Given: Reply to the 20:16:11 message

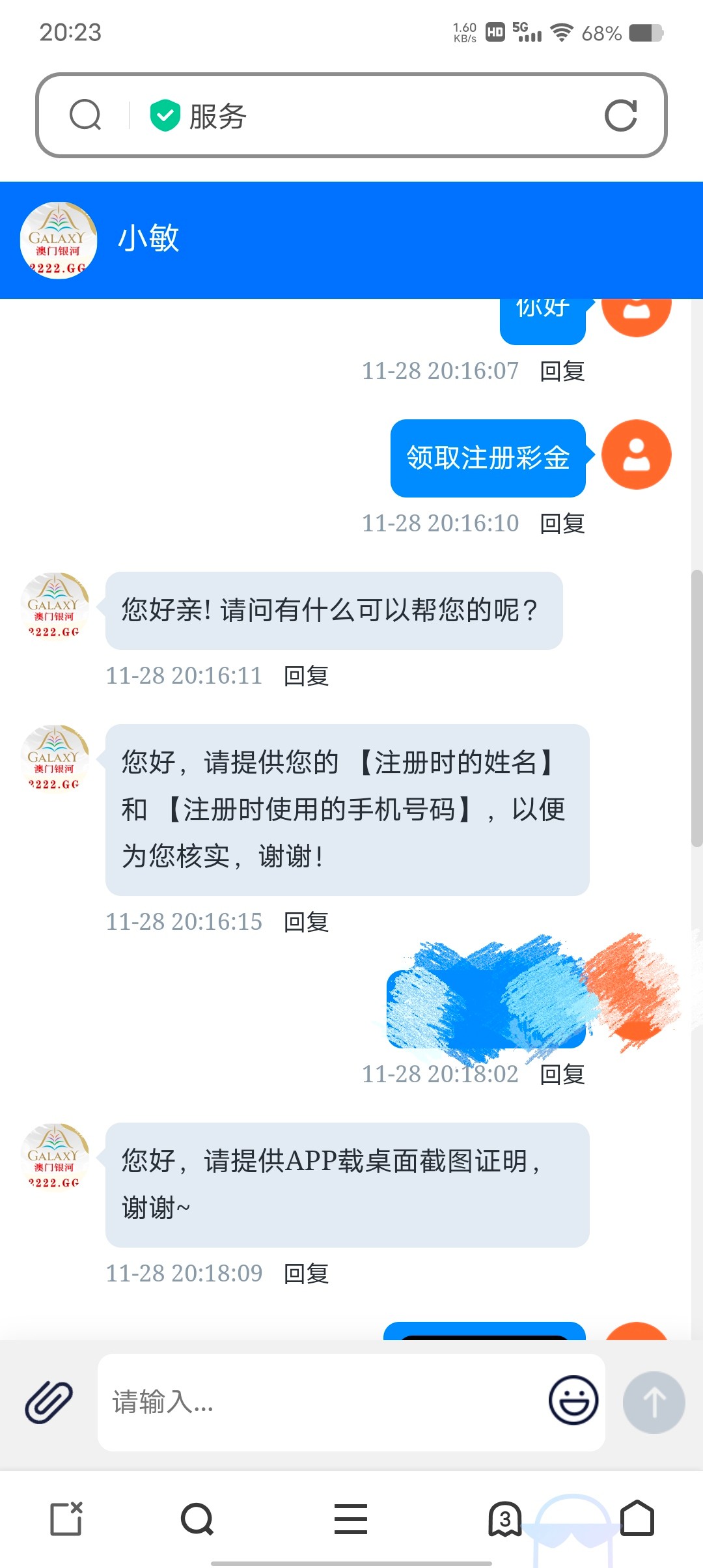Looking at the screenshot, I should 306,676.
